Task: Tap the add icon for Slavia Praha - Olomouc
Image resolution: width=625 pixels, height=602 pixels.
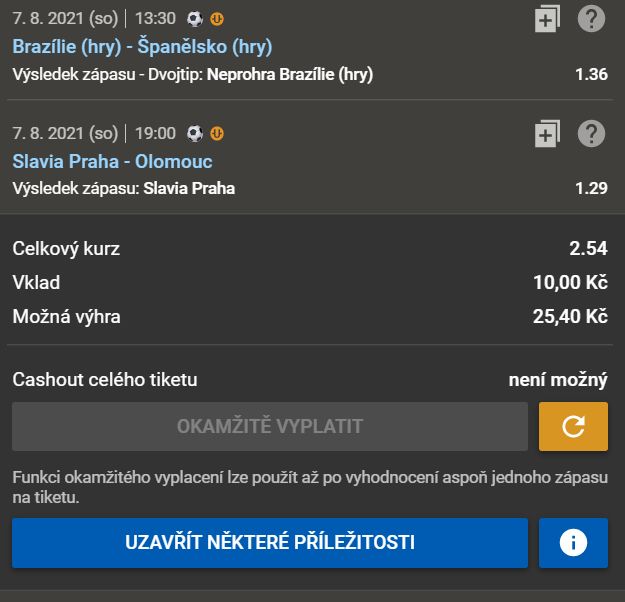Action: click(x=546, y=134)
